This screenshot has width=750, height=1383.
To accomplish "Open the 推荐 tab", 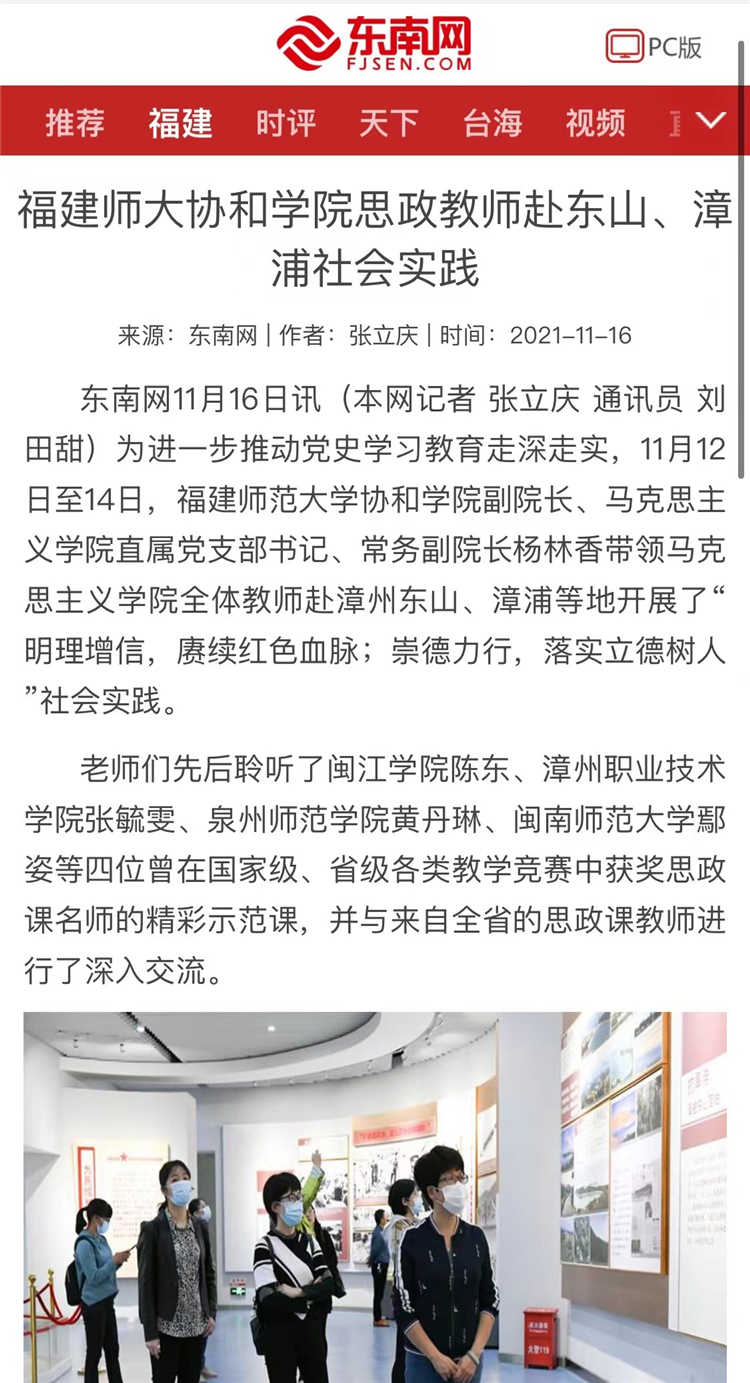I will pyautogui.click(x=75, y=122).
